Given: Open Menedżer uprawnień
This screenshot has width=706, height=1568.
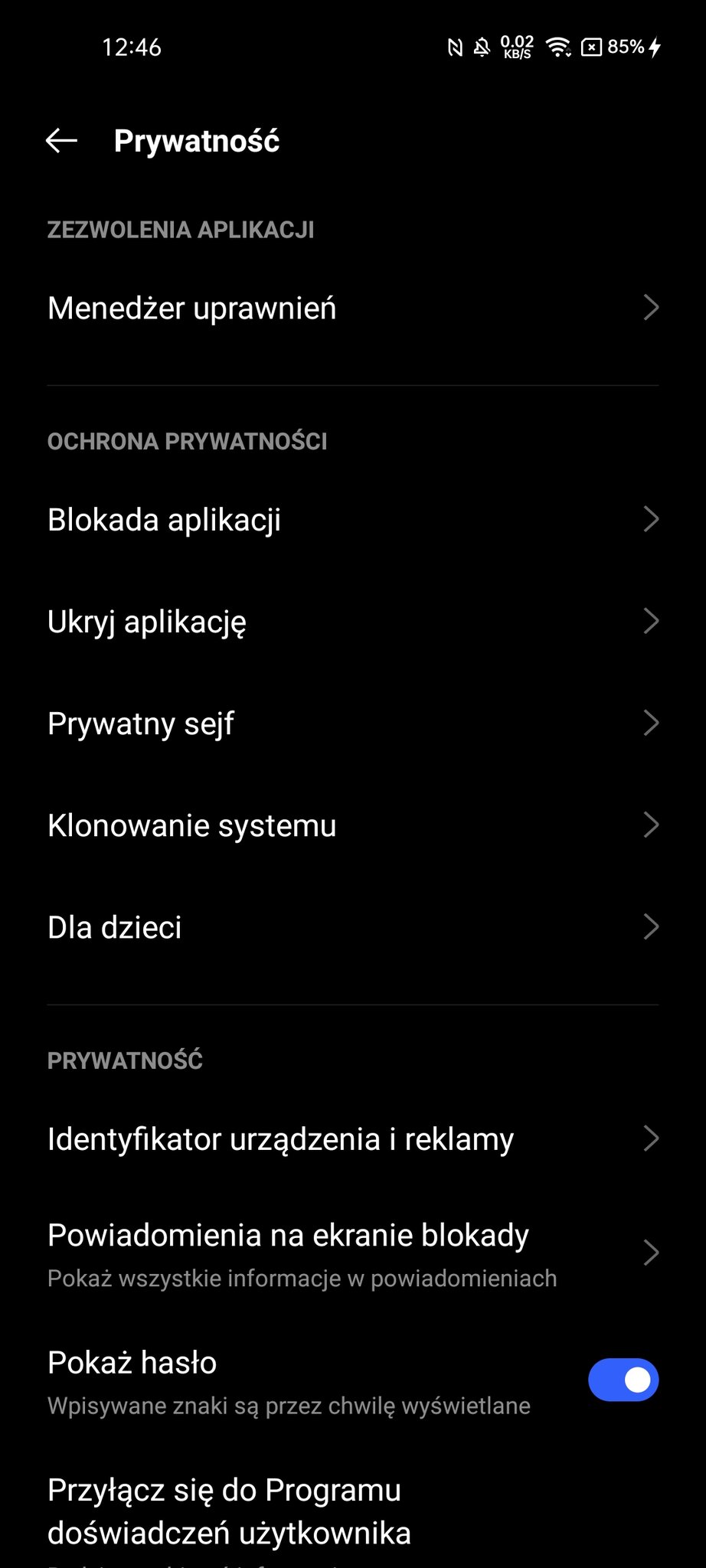Looking at the screenshot, I should pos(353,308).
